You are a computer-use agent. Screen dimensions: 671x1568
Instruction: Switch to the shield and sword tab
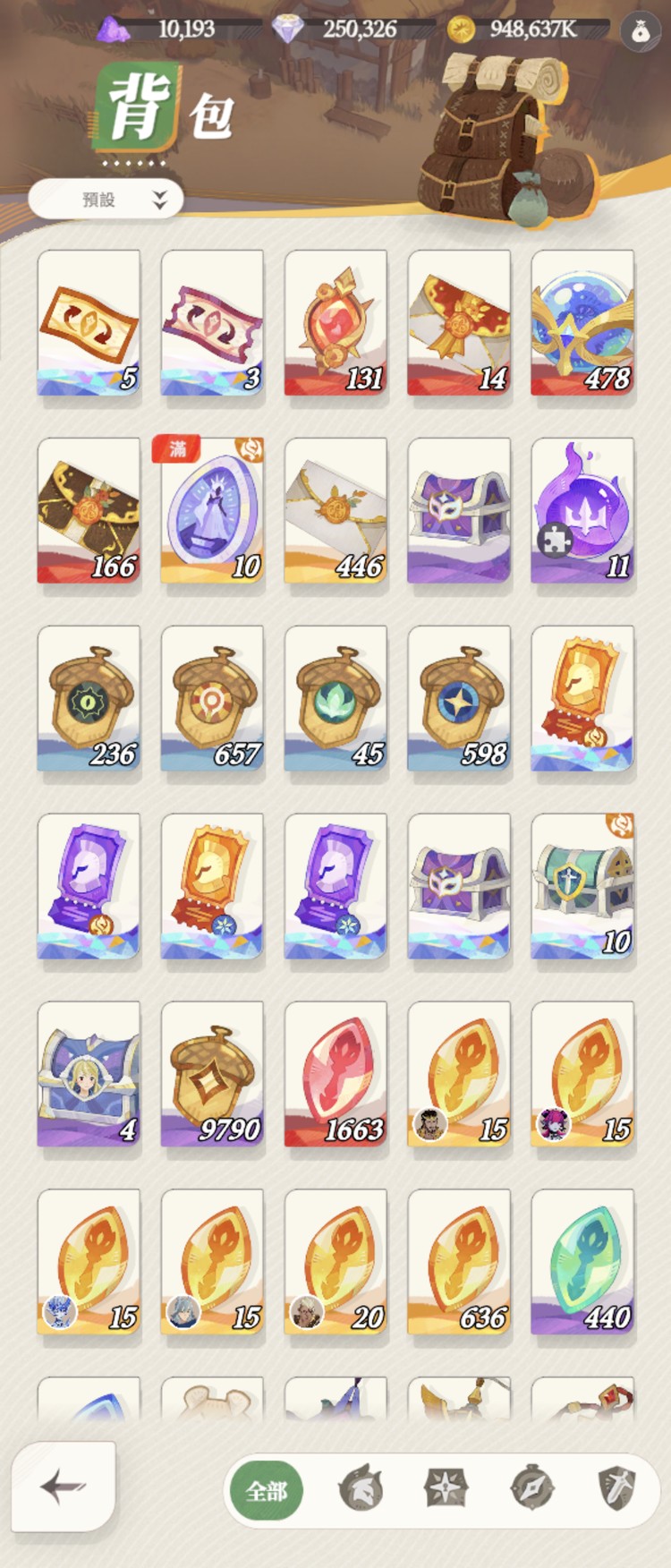point(617,1489)
